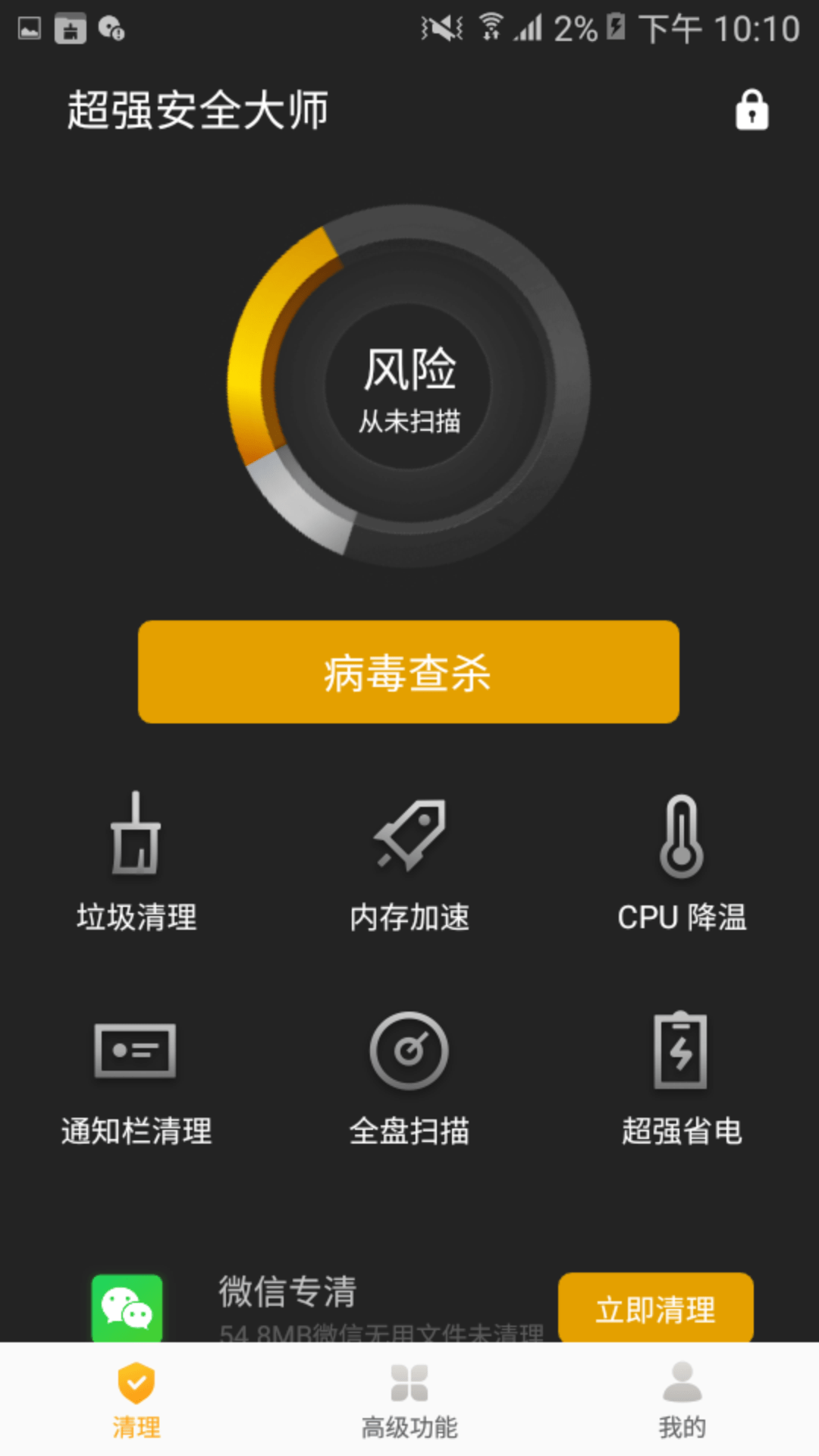Open the app lock padlock icon
This screenshot has width=819, height=1456.
pyautogui.click(x=752, y=110)
